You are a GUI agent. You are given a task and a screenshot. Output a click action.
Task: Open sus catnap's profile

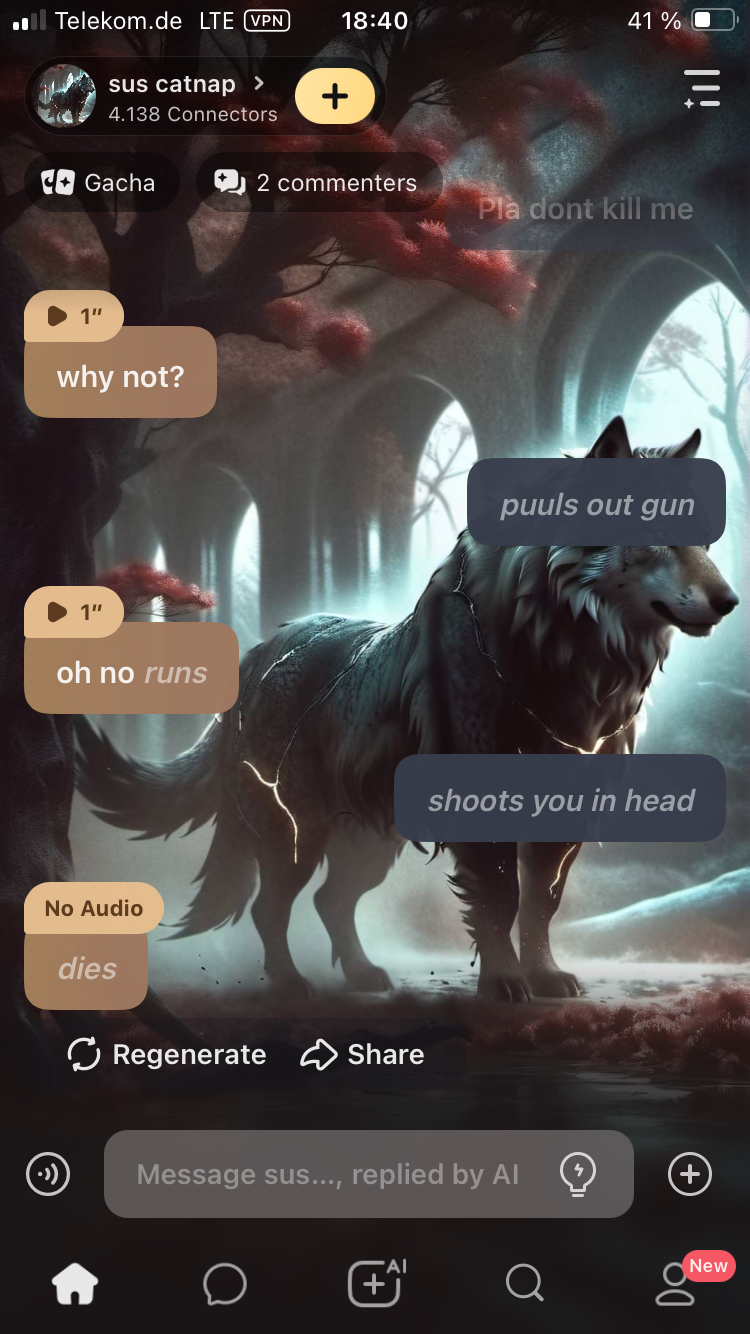point(170,97)
